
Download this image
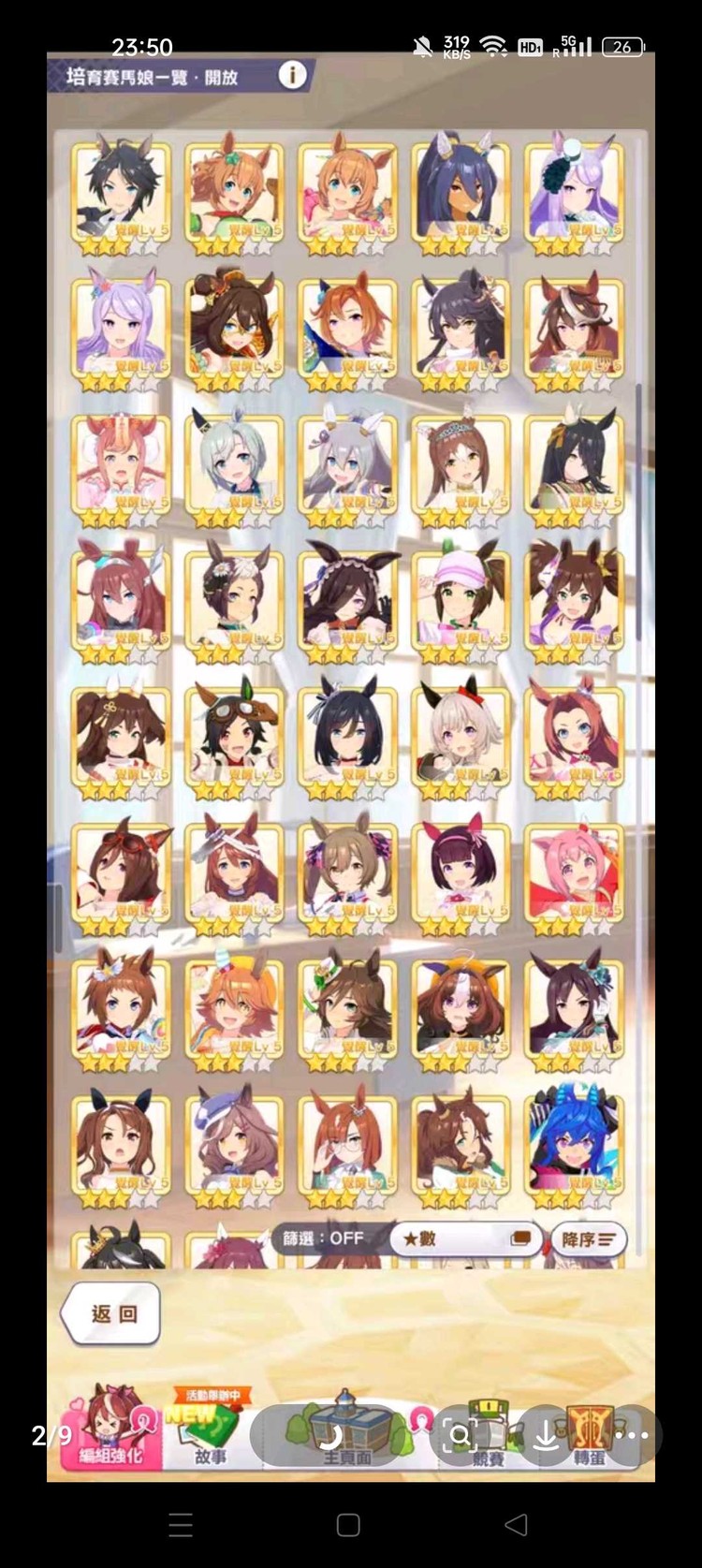[x=546, y=1435]
